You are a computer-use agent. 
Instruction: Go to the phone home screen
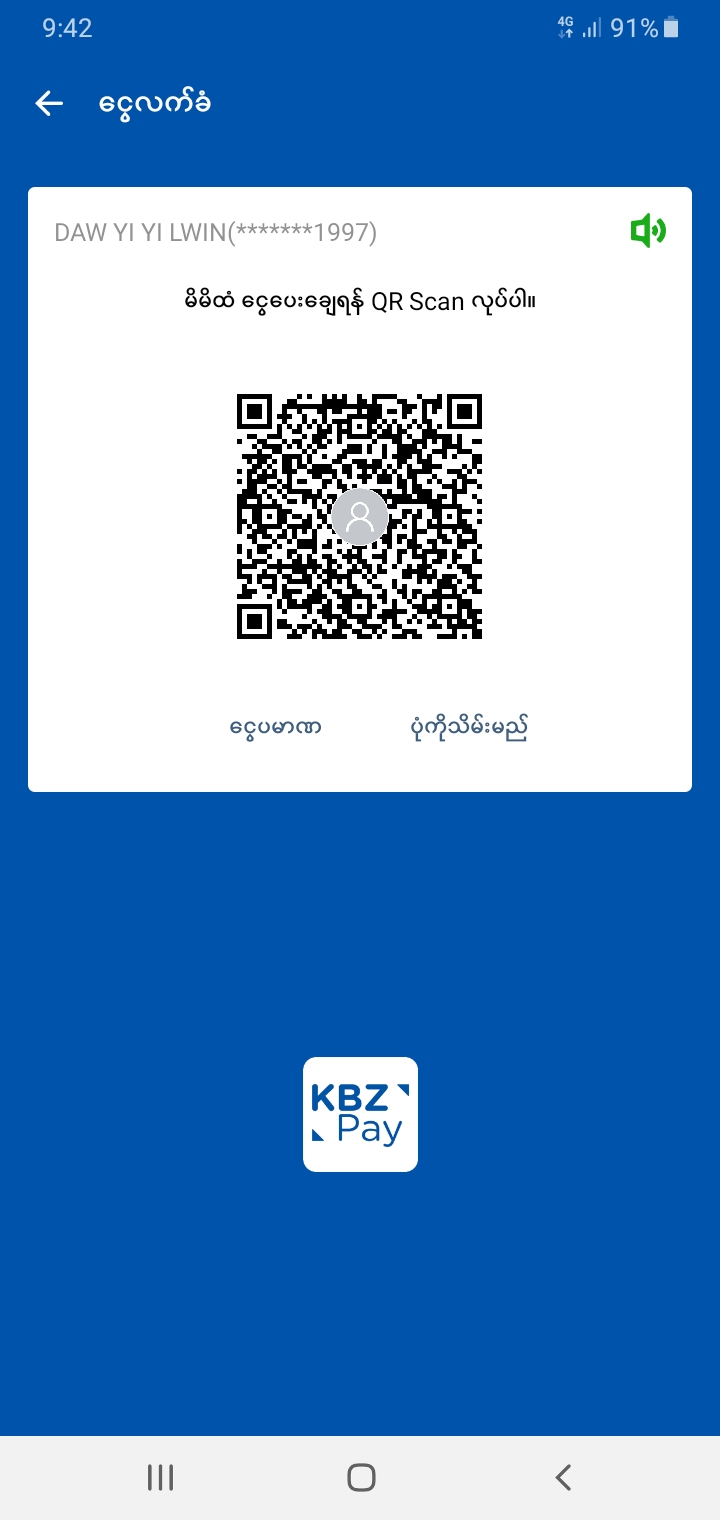tap(361, 1477)
